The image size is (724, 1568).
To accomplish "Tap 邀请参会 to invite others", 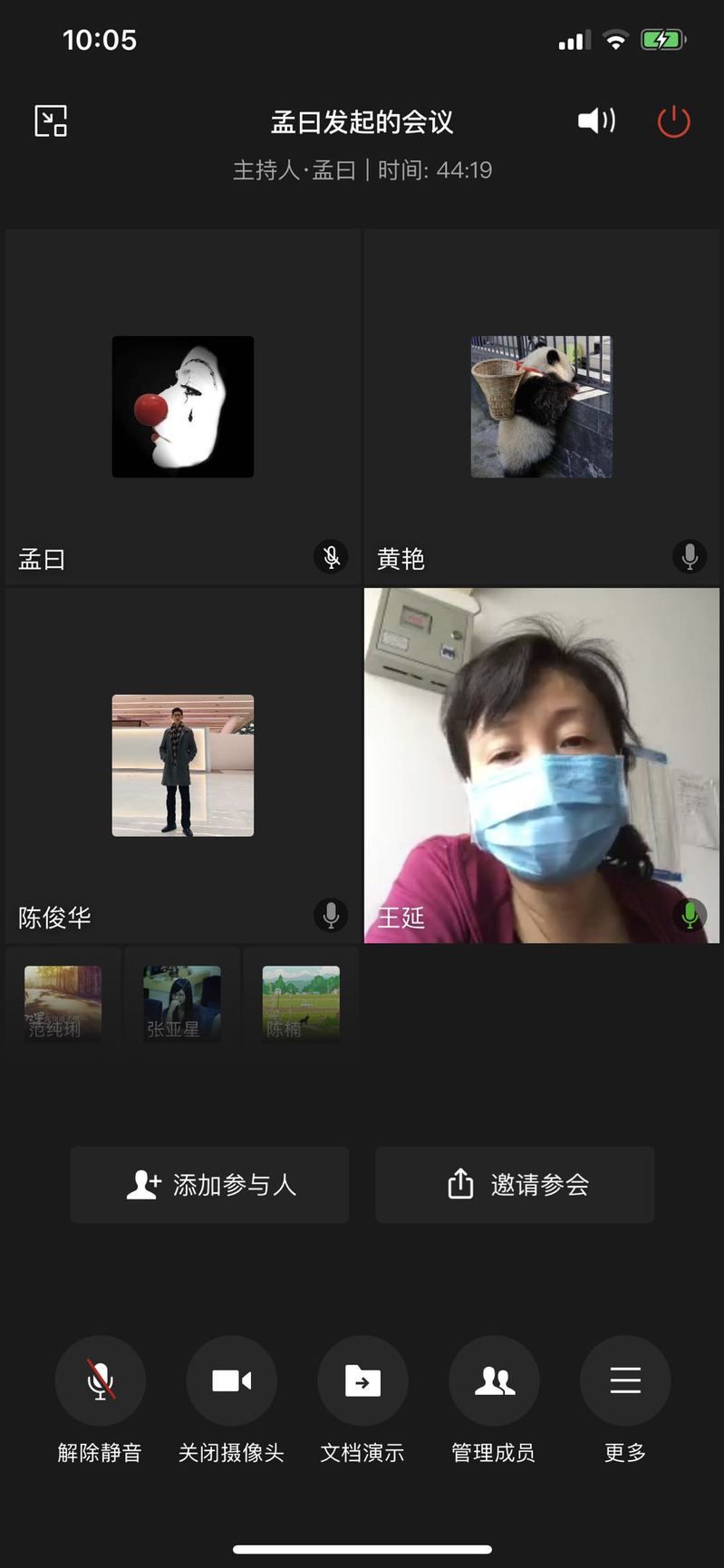I will click(515, 1185).
